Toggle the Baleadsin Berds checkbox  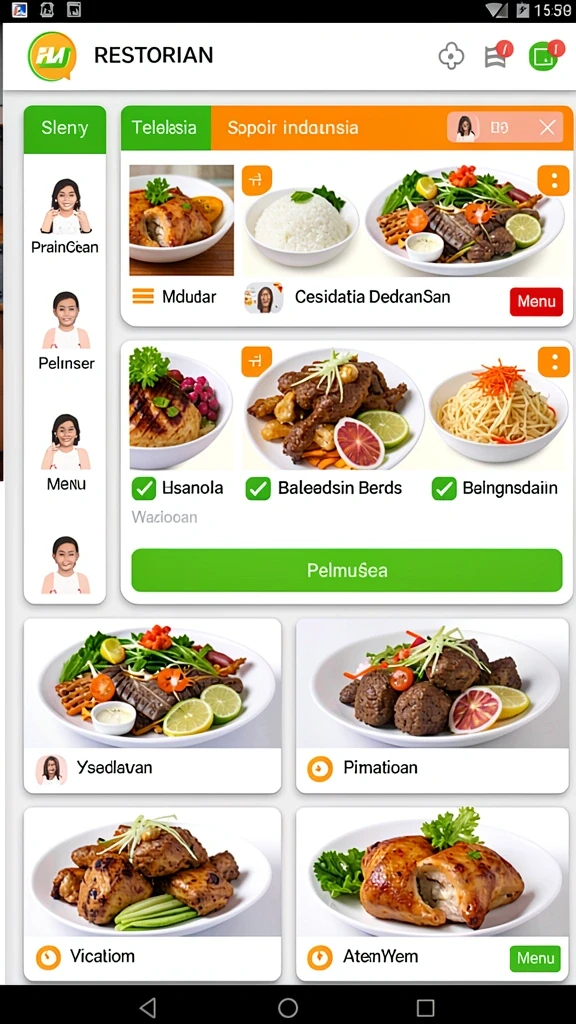pyautogui.click(x=258, y=488)
